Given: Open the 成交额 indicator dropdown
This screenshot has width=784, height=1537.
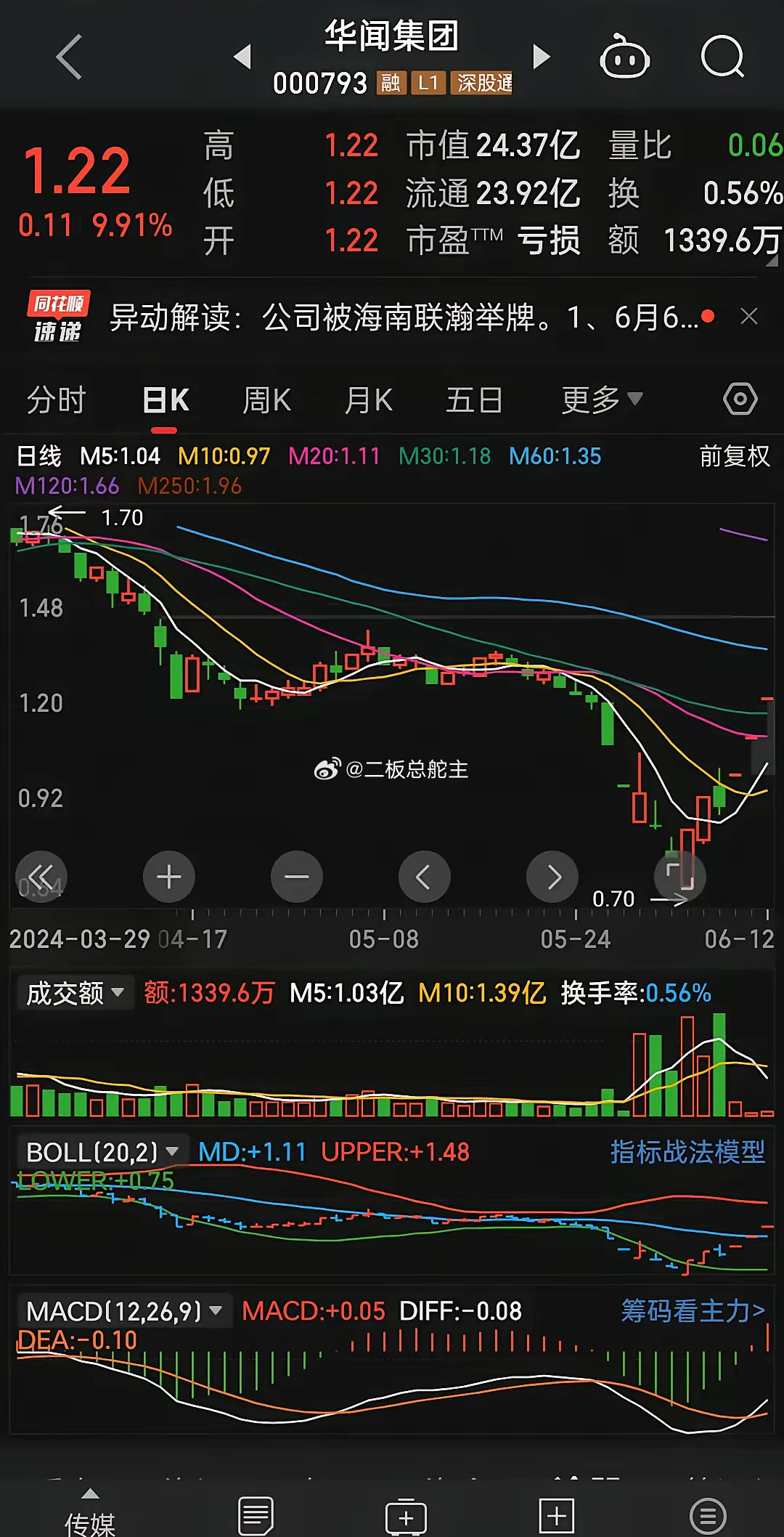Looking at the screenshot, I should click(75, 993).
